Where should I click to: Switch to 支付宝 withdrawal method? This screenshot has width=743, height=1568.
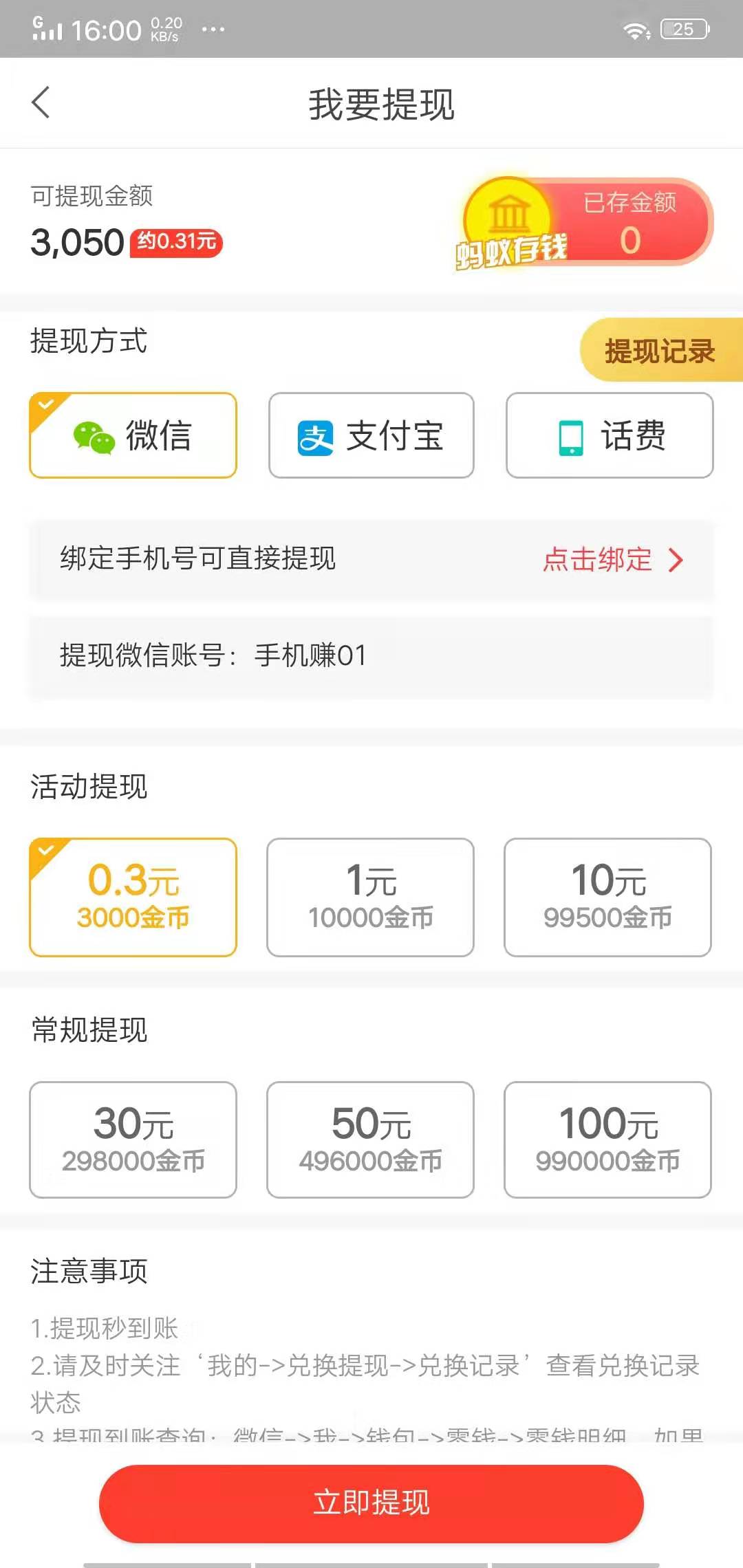(370, 435)
